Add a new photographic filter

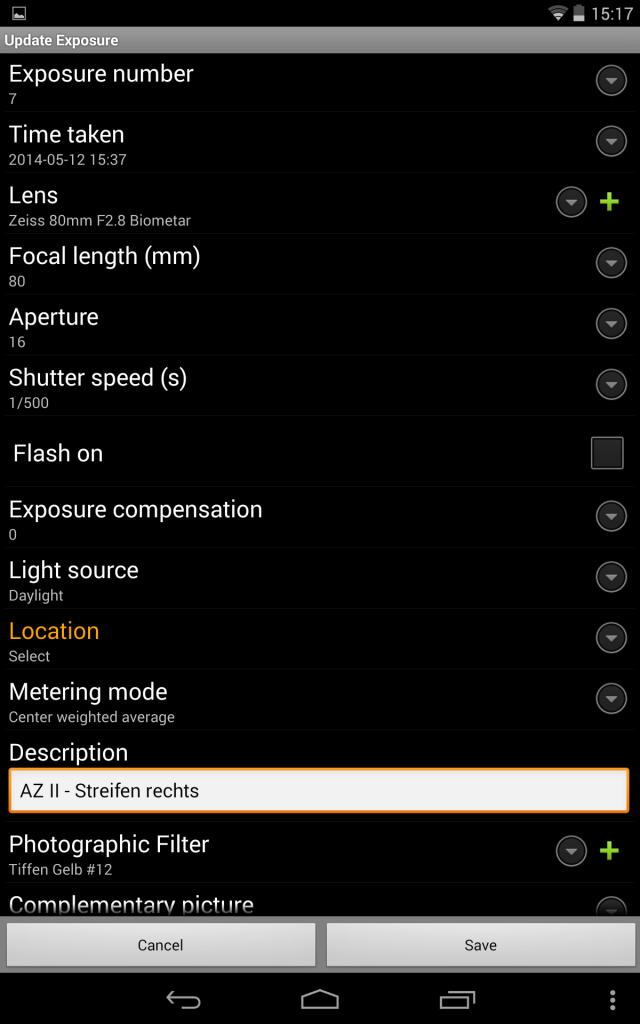[609, 851]
